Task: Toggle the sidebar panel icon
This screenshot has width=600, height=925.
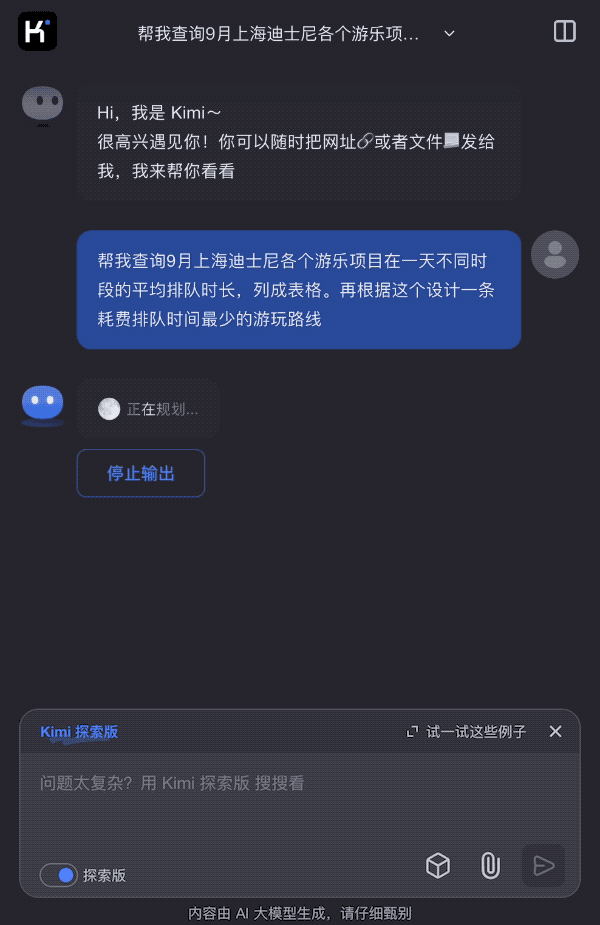Action: click(x=564, y=32)
